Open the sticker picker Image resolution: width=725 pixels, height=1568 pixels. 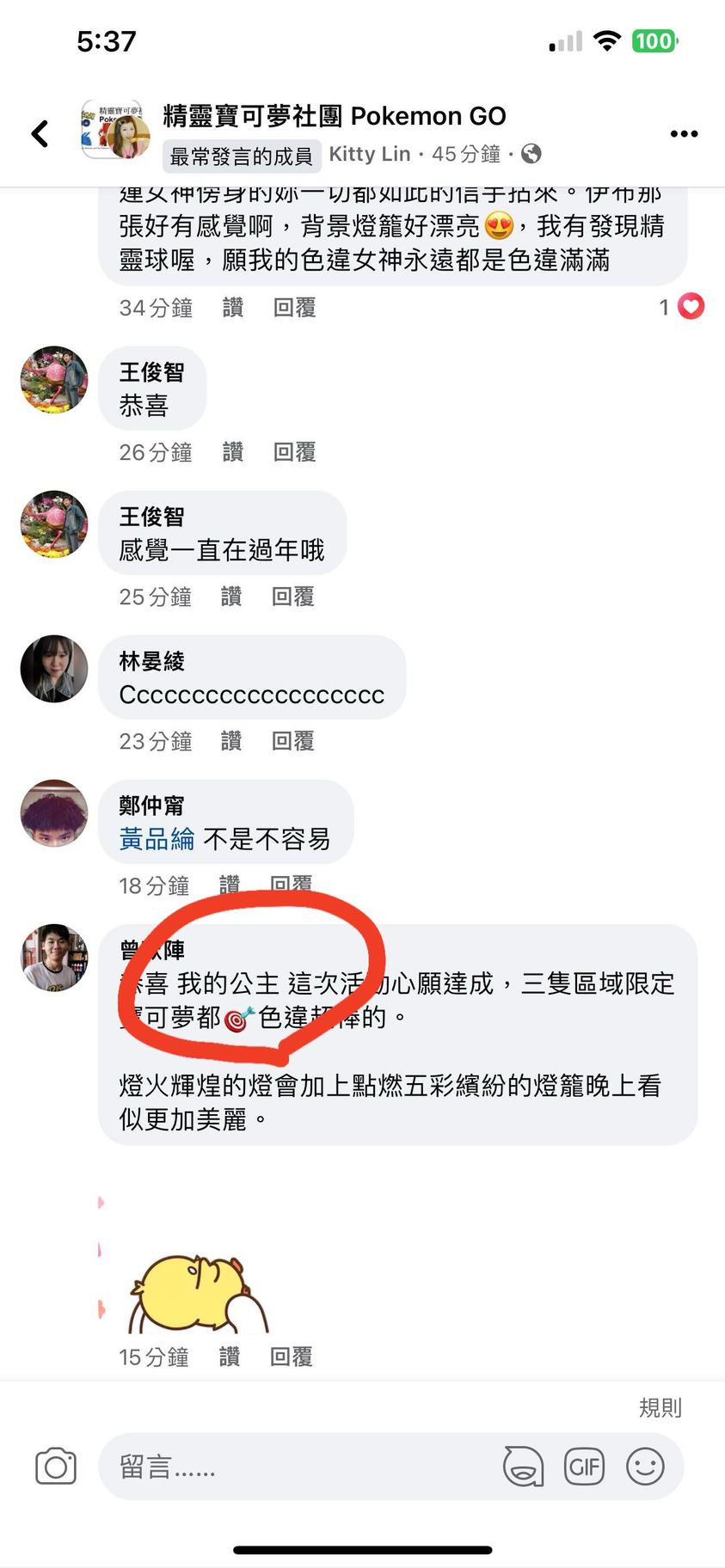(523, 1467)
